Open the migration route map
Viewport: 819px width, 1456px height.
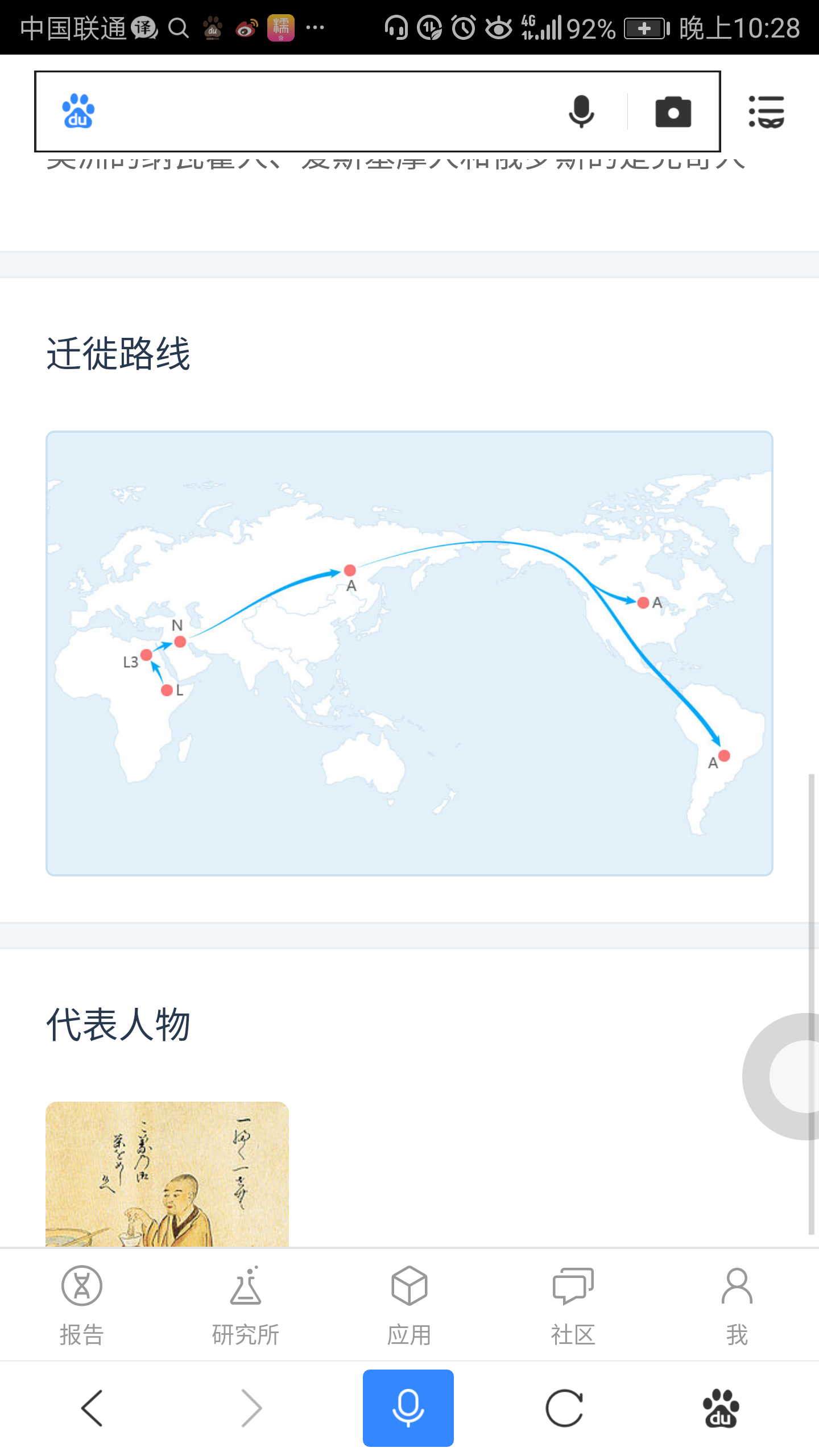coord(409,653)
